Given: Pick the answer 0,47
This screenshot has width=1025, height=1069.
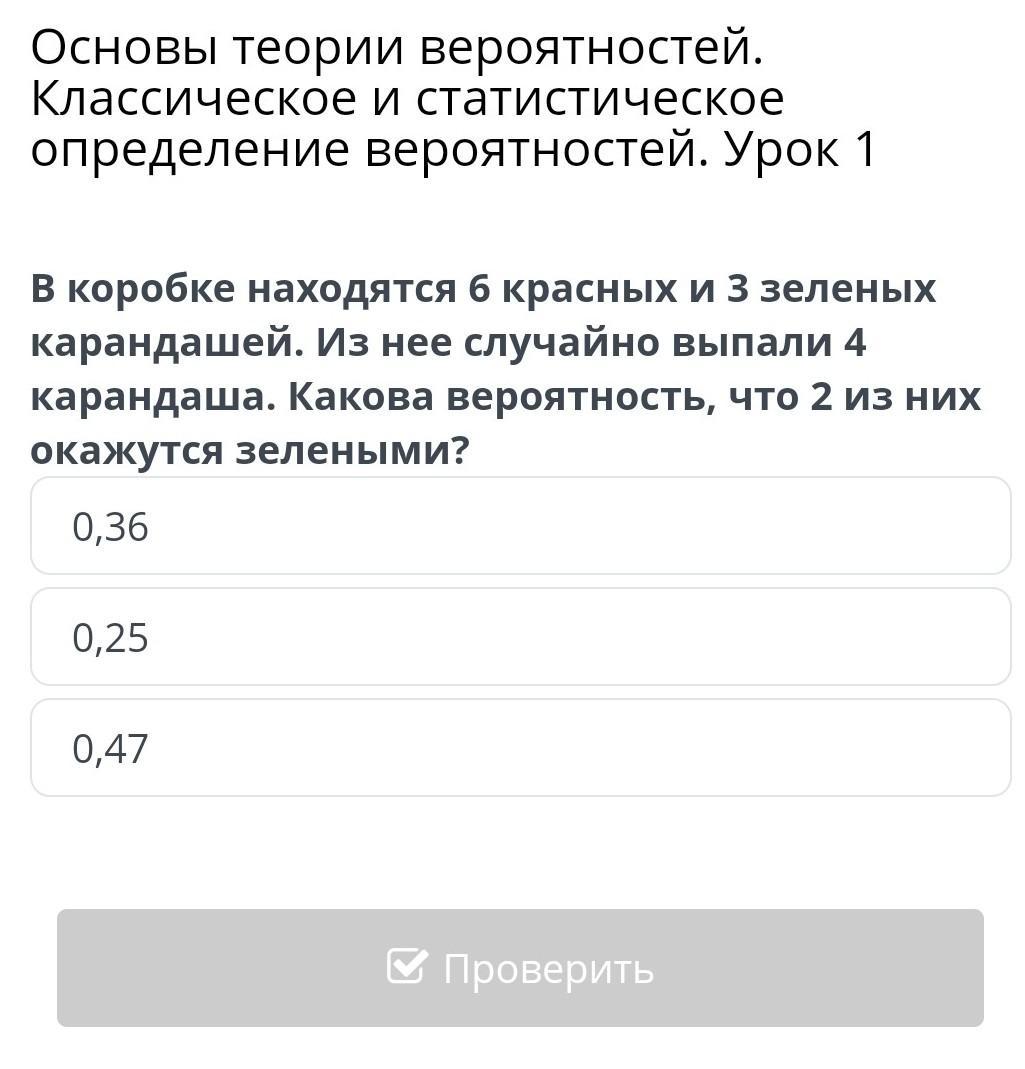Looking at the screenshot, I should click(x=520, y=748).
